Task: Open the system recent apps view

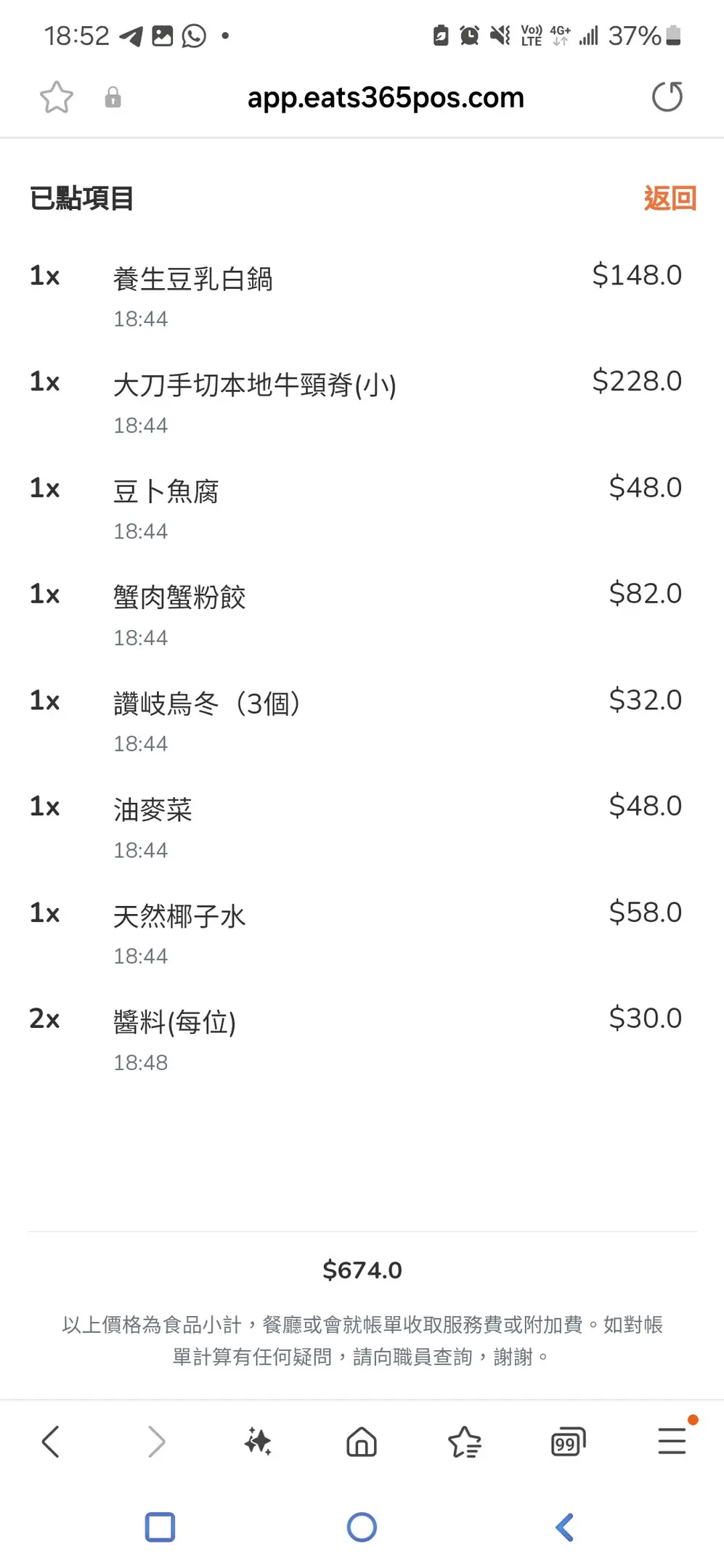Action: [x=160, y=1527]
